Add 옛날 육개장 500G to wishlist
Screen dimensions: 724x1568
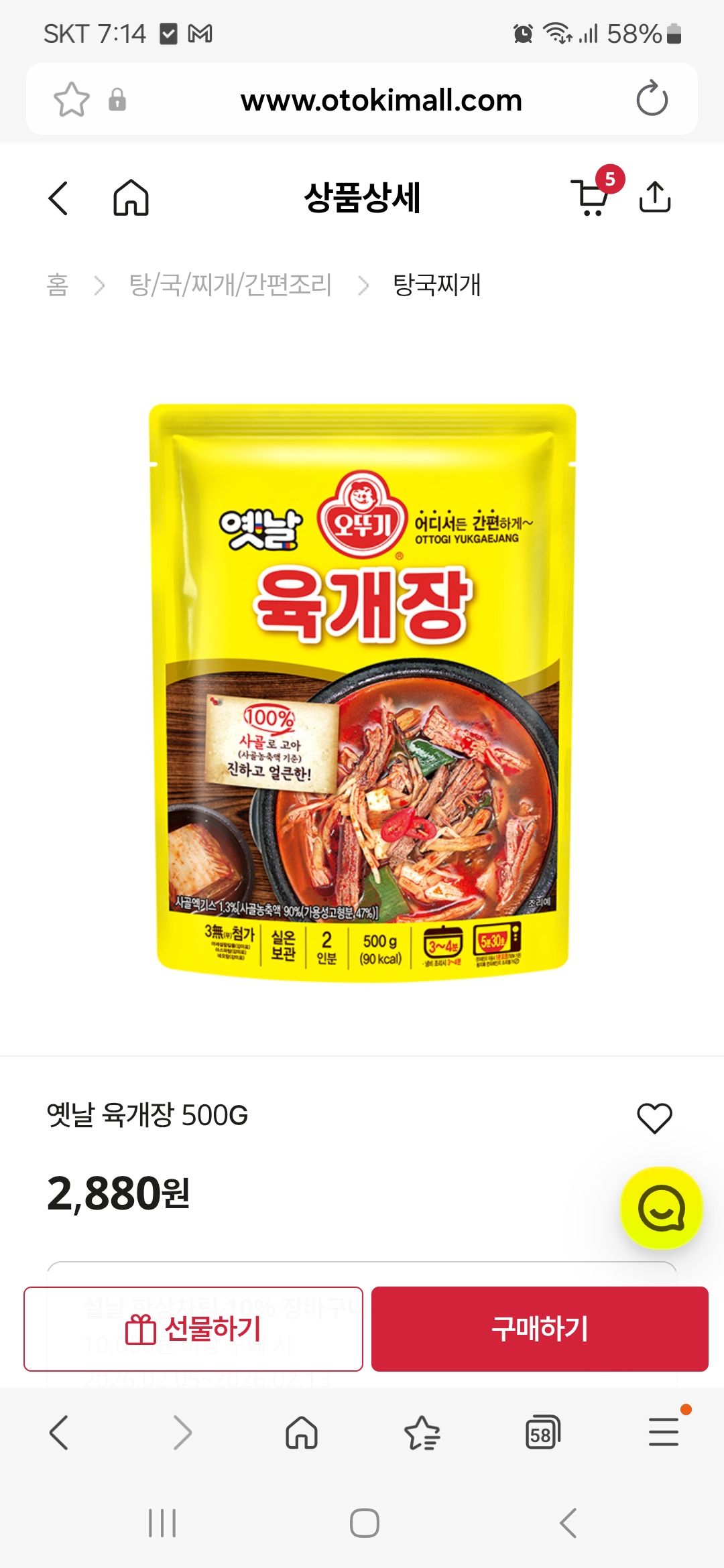pyautogui.click(x=654, y=1118)
